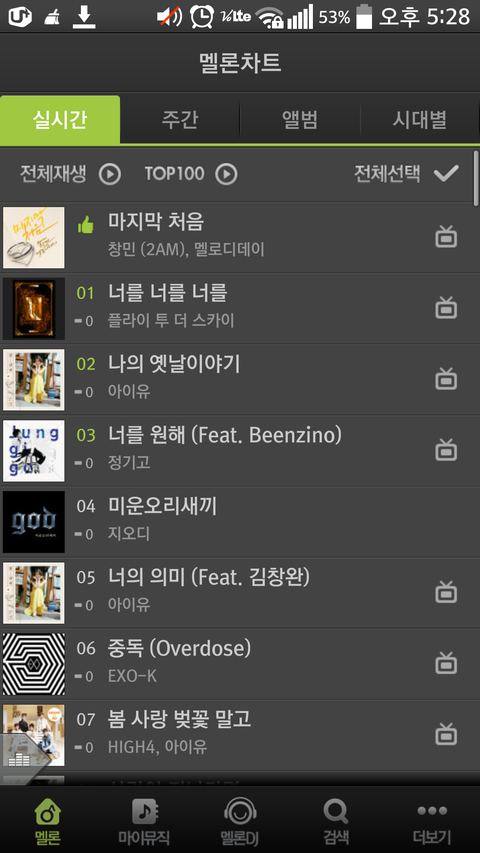Image resolution: width=480 pixels, height=853 pixels.
Task: Open the 멜론DJ section
Action: (x=240, y=821)
